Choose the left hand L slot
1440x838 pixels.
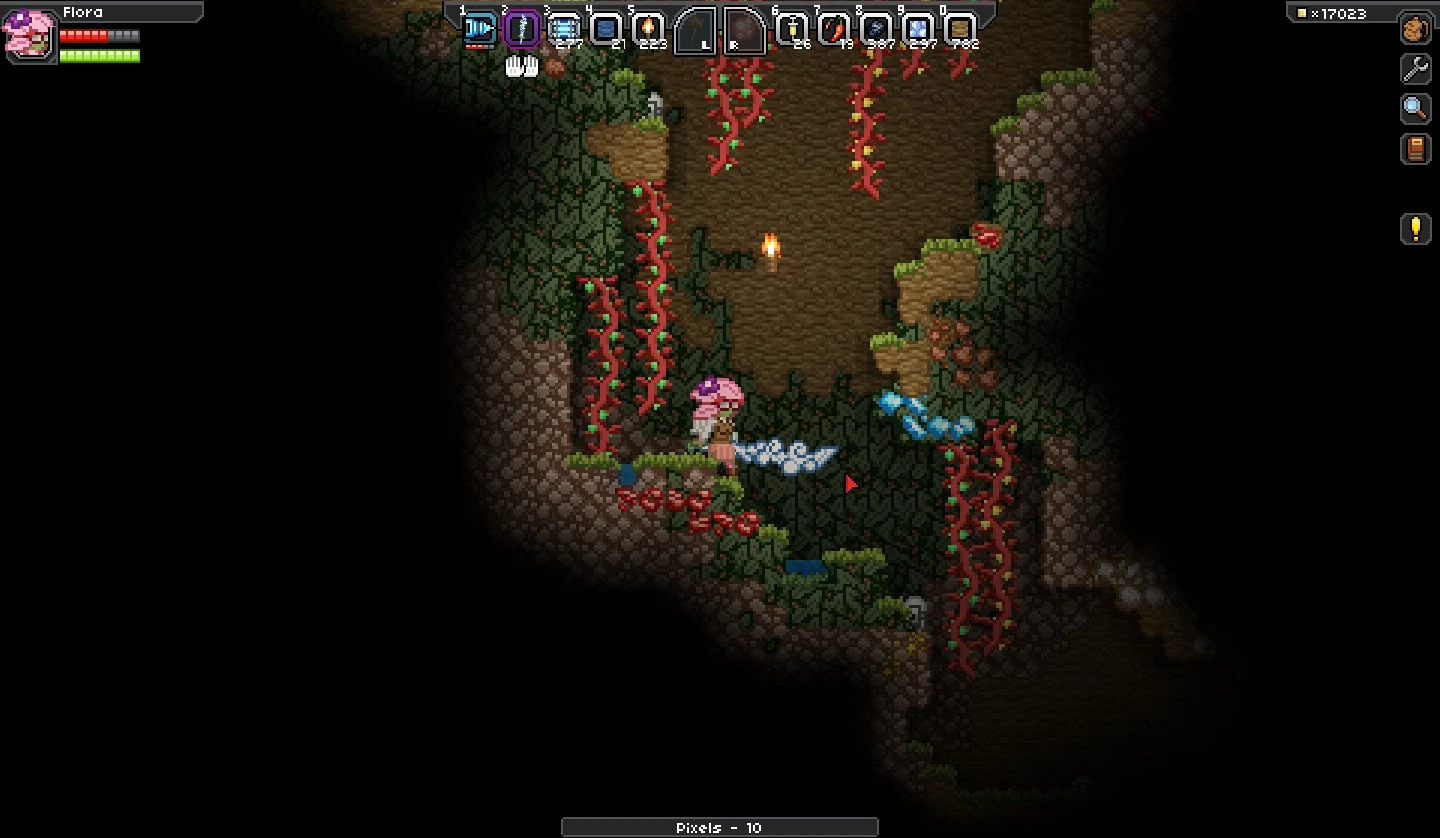pos(696,31)
